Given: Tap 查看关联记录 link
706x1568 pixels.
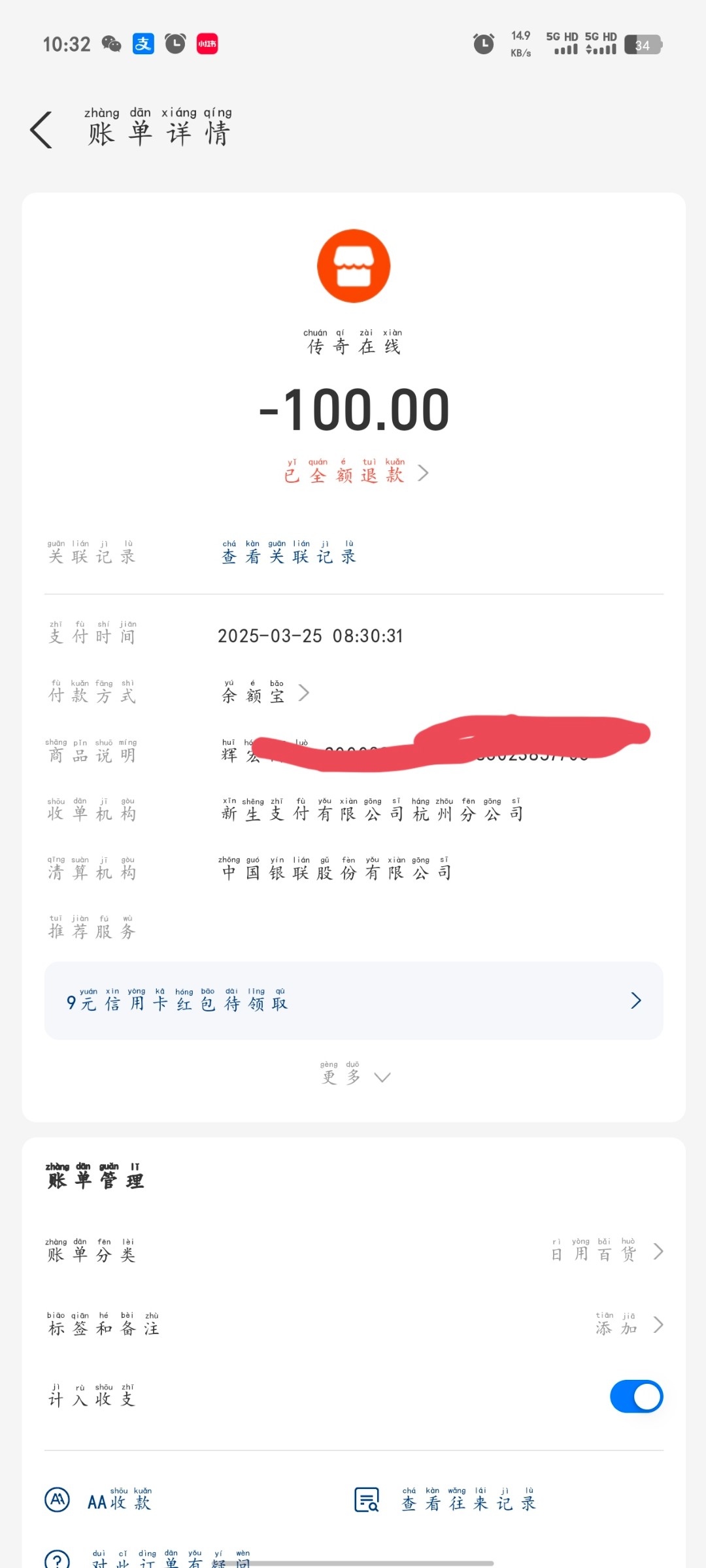Looking at the screenshot, I should 289,553.
